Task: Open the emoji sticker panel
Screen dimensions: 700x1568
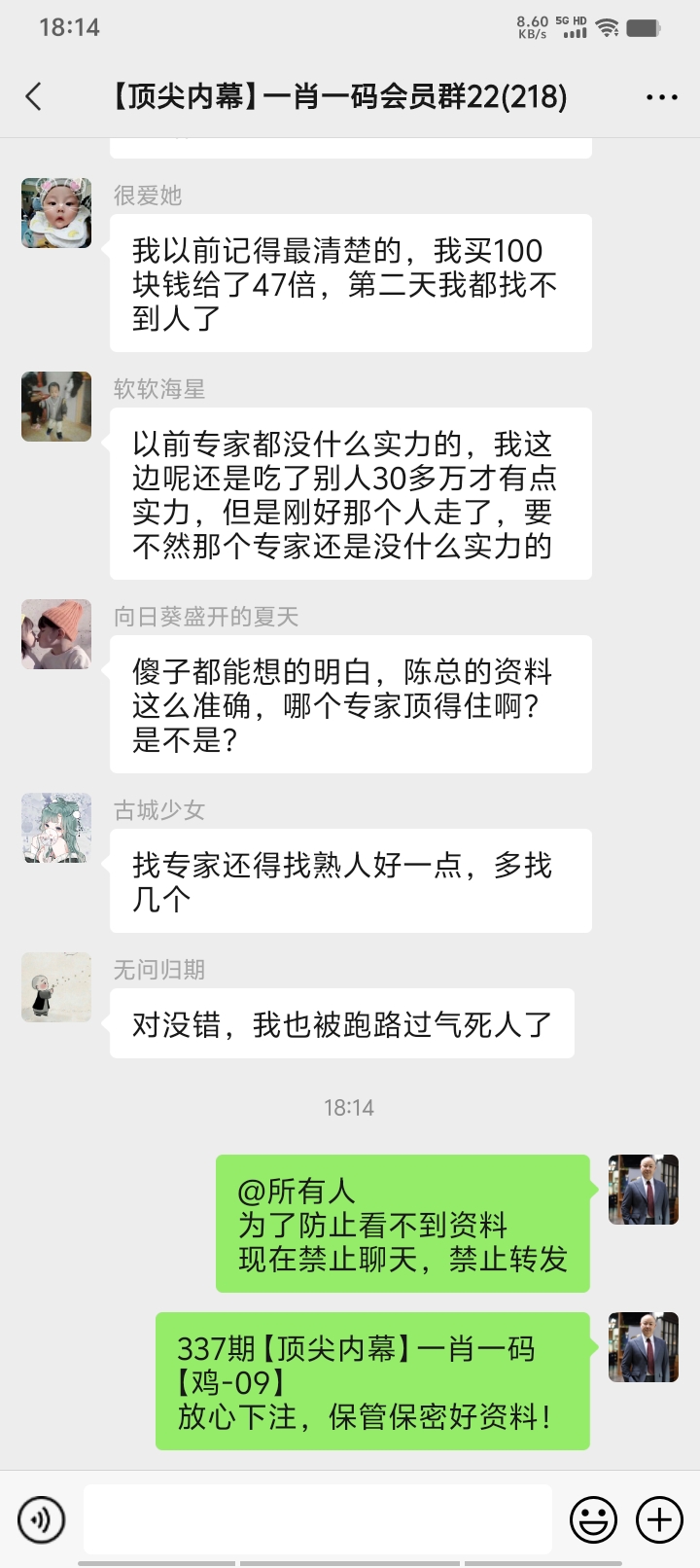Action: 593,1518
